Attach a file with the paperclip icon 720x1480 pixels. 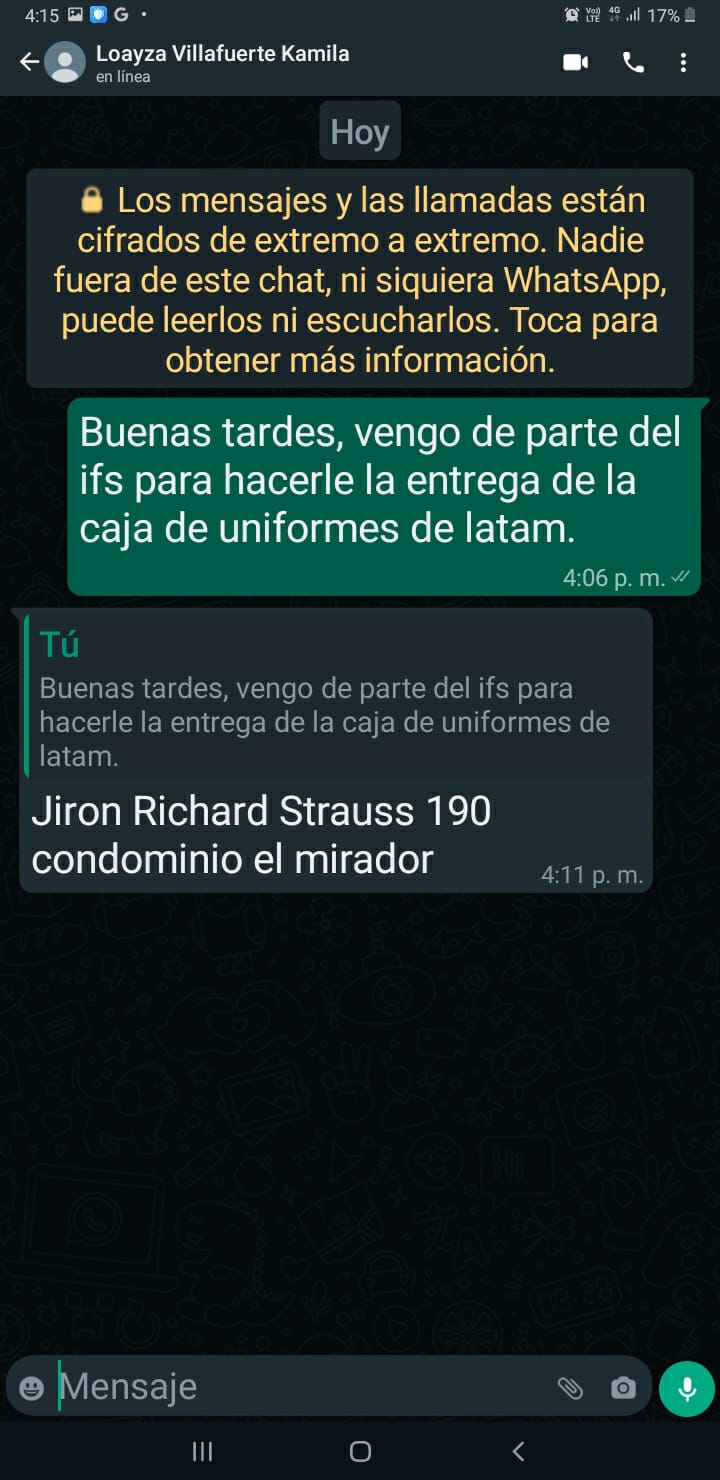(x=569, y=1387)
